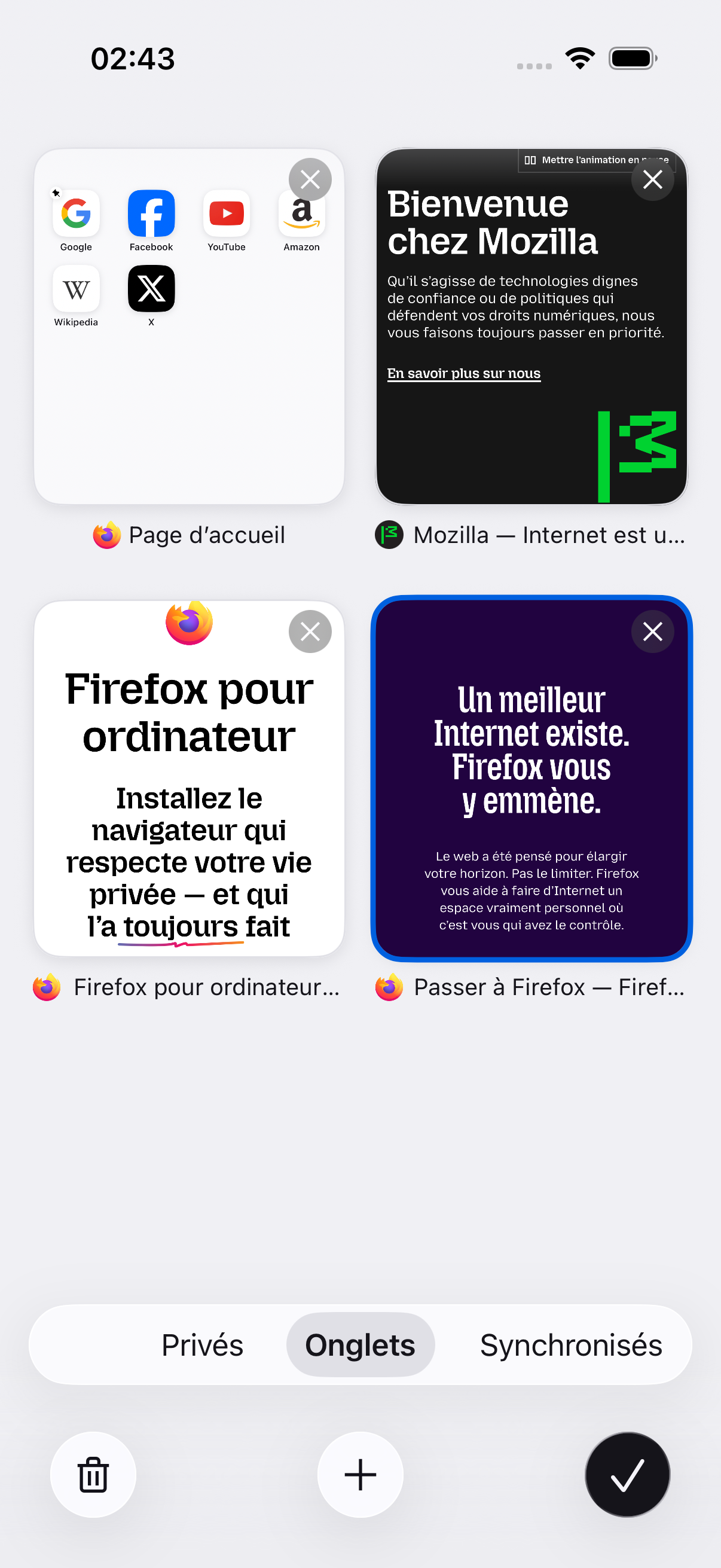Screen dimensions: 721x1568
Task: Add a new tab with plus button
Action: [x=360, y=1474]
